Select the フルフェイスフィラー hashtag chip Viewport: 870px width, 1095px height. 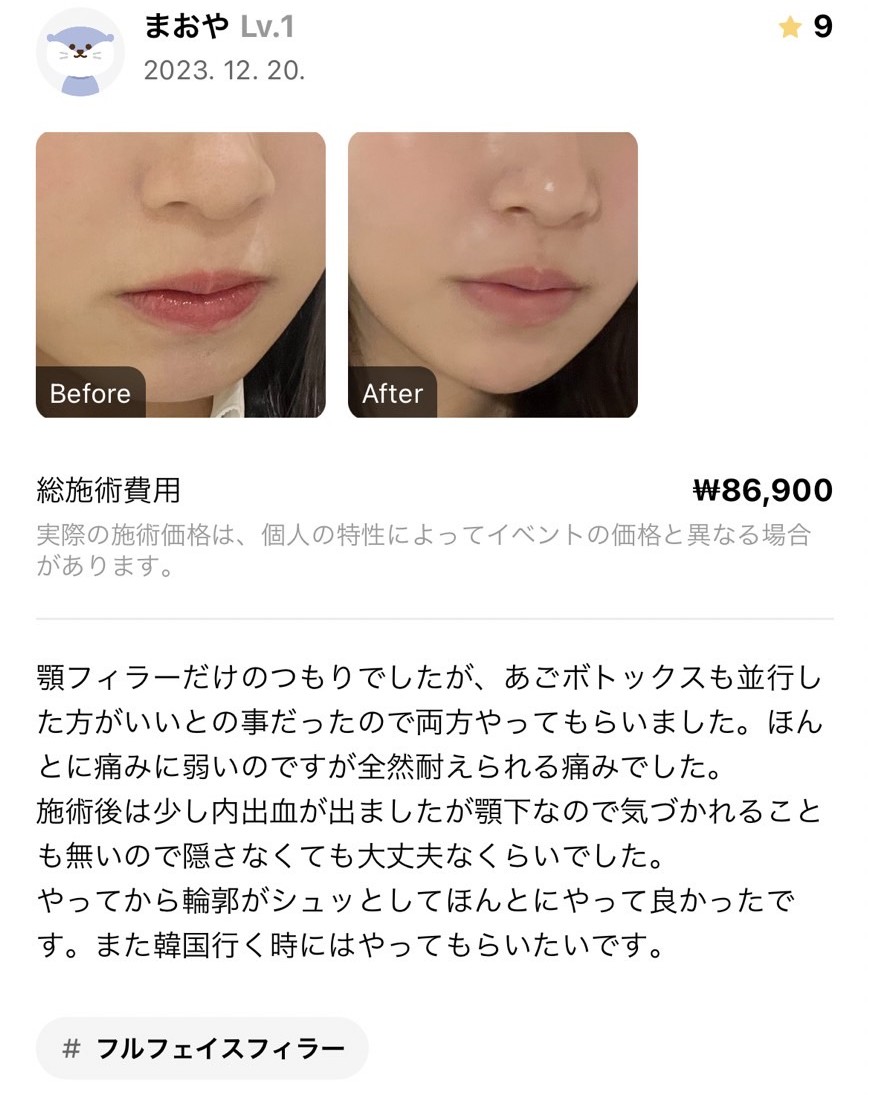(202, 1048)
